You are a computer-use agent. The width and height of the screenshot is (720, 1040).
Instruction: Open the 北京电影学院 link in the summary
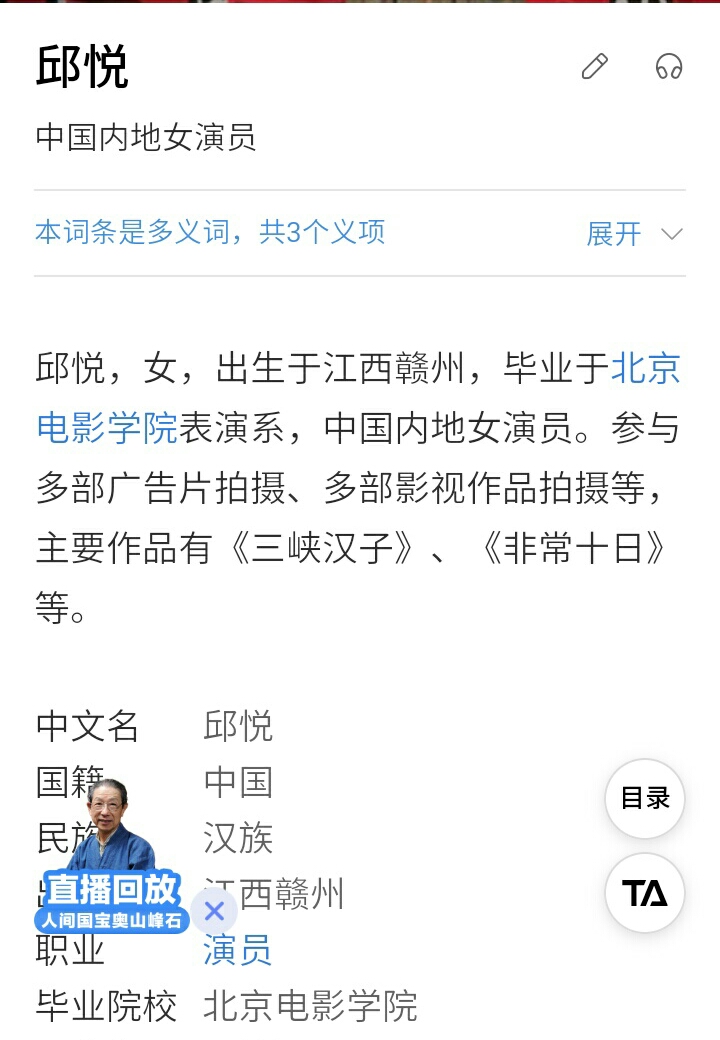(107, 428)
